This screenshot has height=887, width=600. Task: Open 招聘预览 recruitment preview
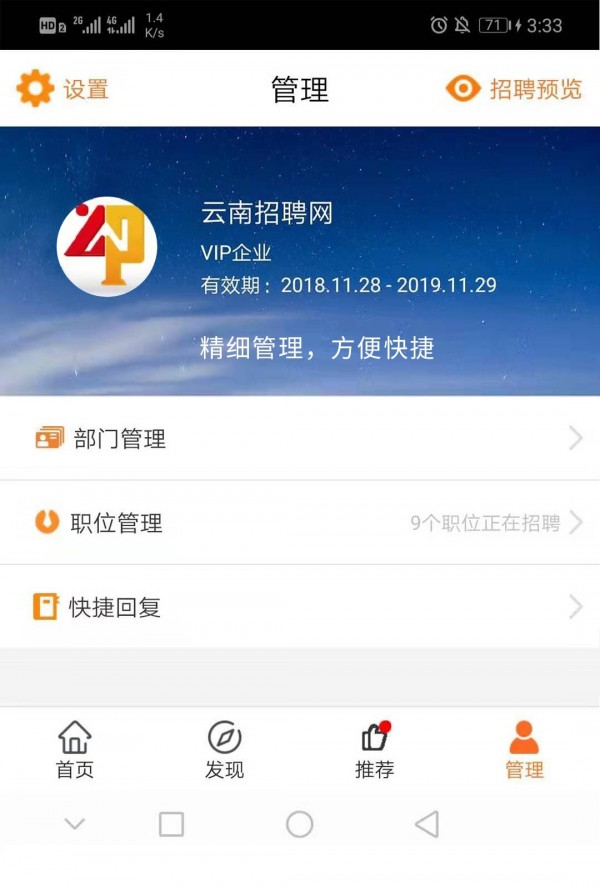514,89
